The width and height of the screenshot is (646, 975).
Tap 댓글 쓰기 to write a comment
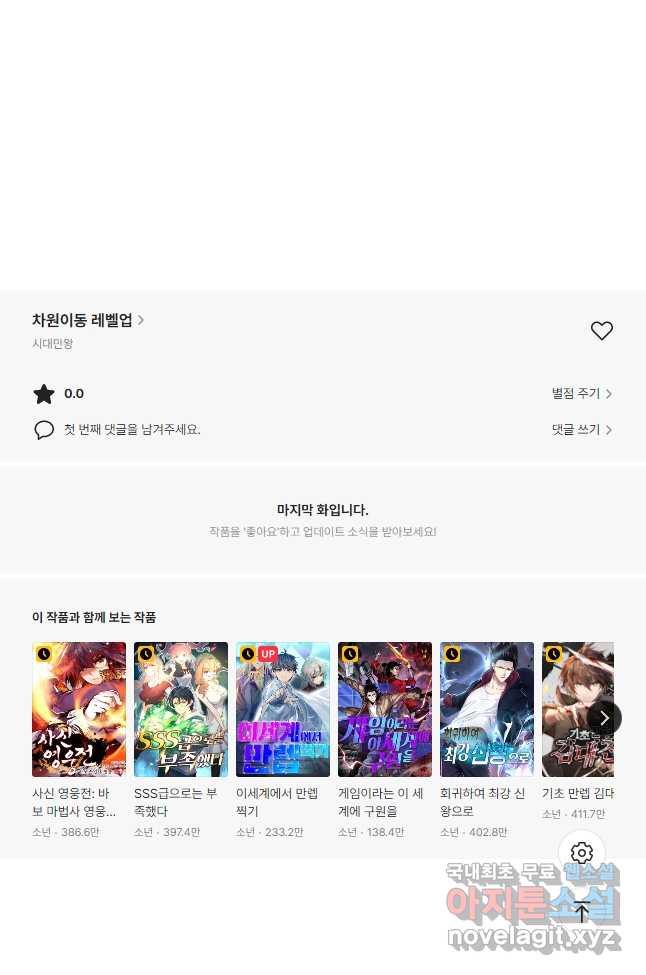[x=581, y=430]
